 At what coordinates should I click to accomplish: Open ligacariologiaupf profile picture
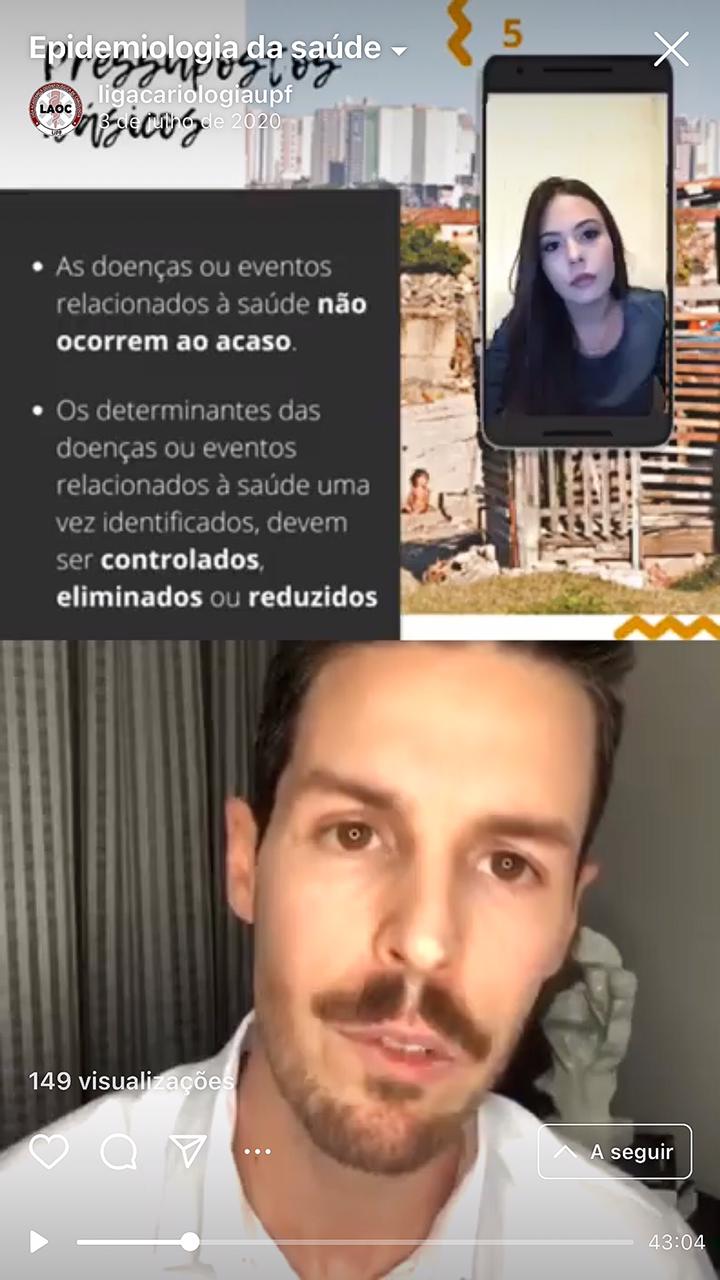coord(56,109)
